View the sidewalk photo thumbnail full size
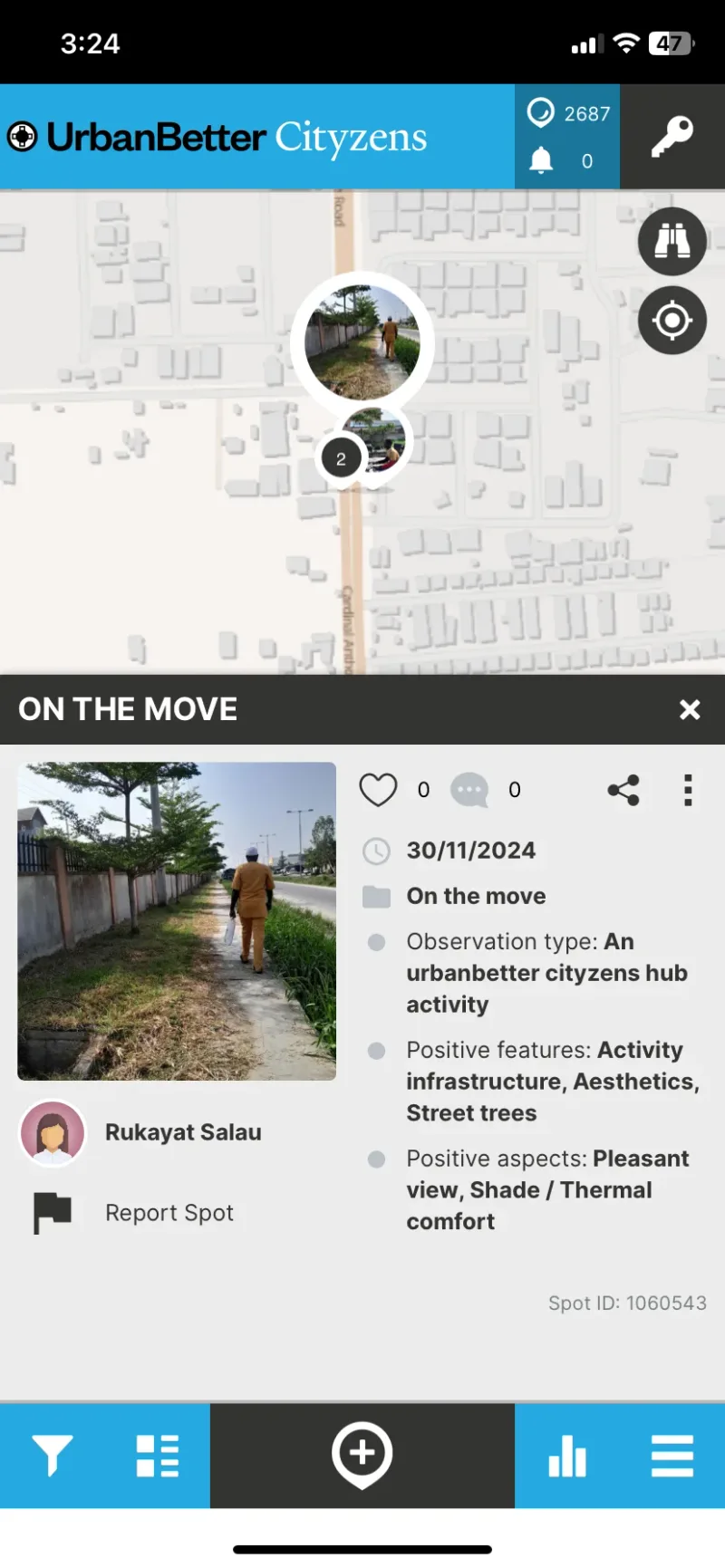 [x=176, y=920]
